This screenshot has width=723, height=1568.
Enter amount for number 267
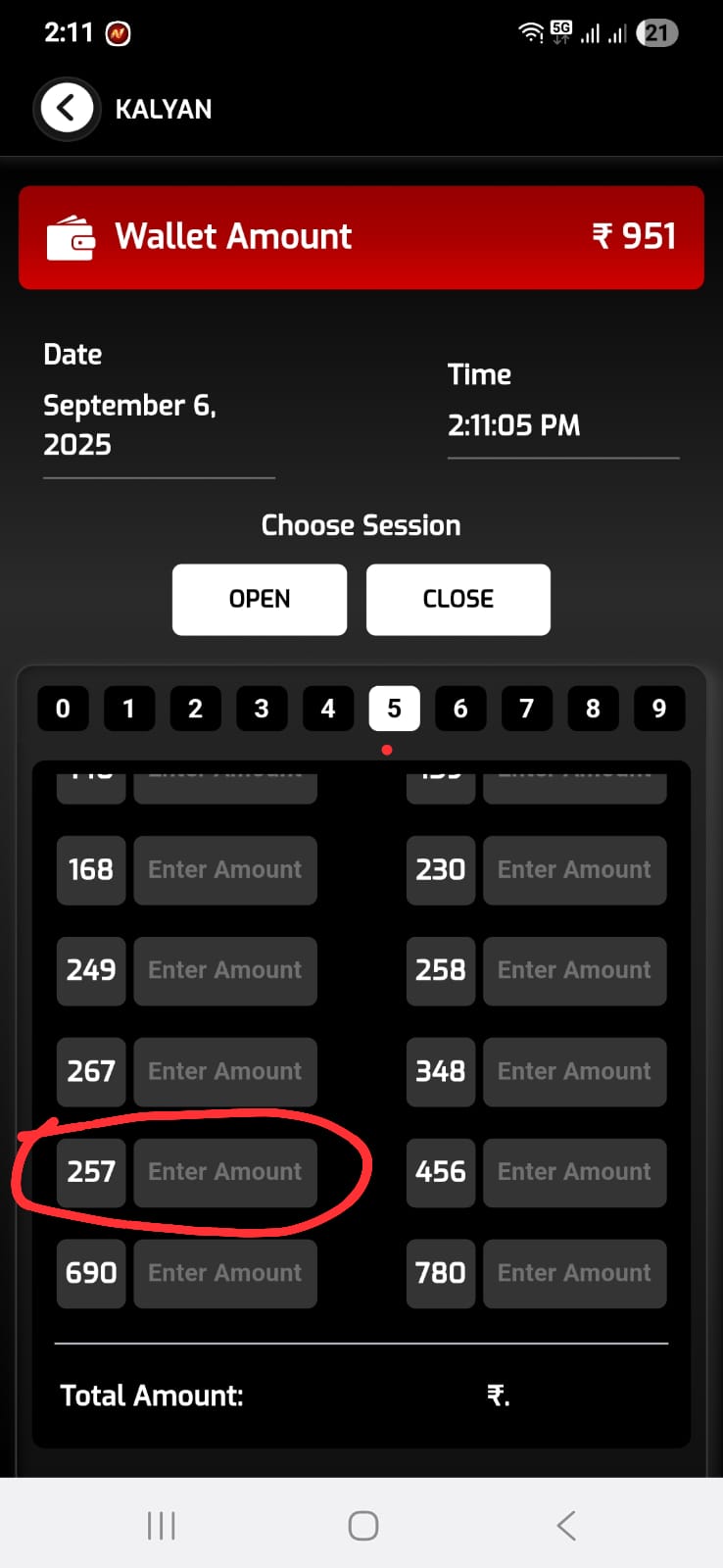[224, 1071]
